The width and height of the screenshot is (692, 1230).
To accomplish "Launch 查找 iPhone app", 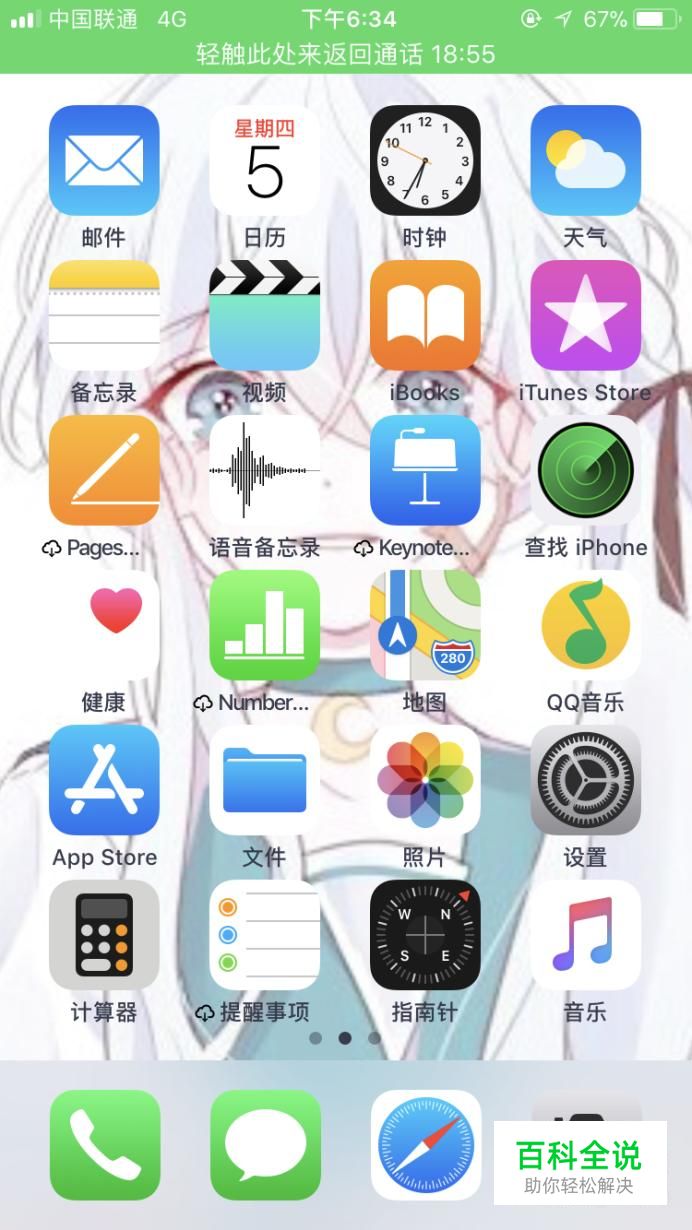I will point(585,470).
